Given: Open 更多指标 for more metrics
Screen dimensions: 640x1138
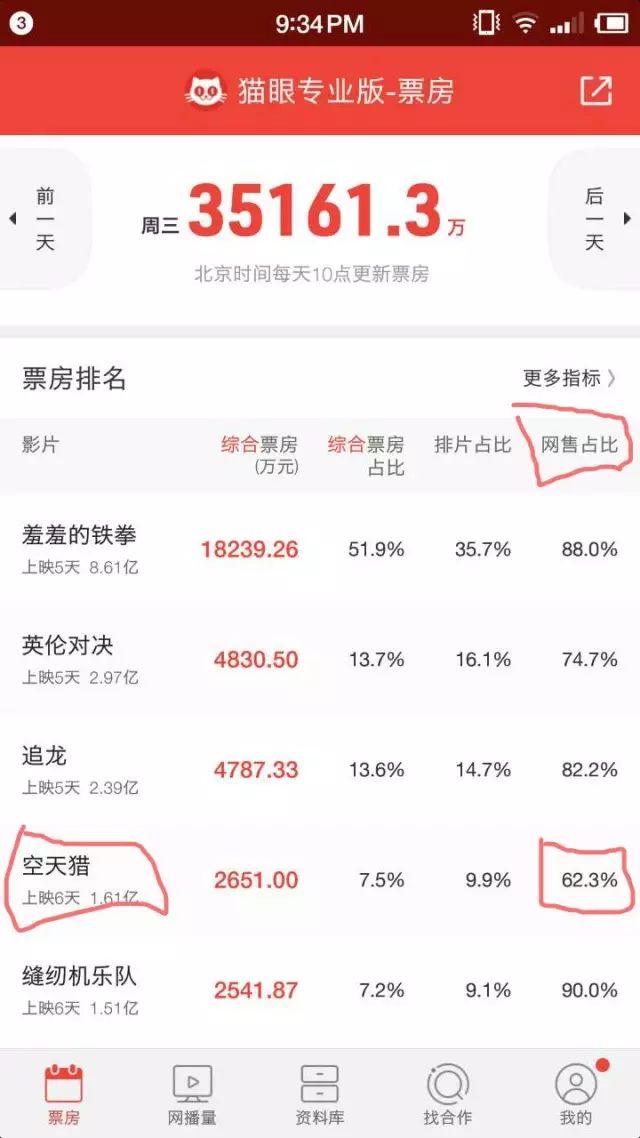Looking at the screenshot, I should (x=569, y=378).
